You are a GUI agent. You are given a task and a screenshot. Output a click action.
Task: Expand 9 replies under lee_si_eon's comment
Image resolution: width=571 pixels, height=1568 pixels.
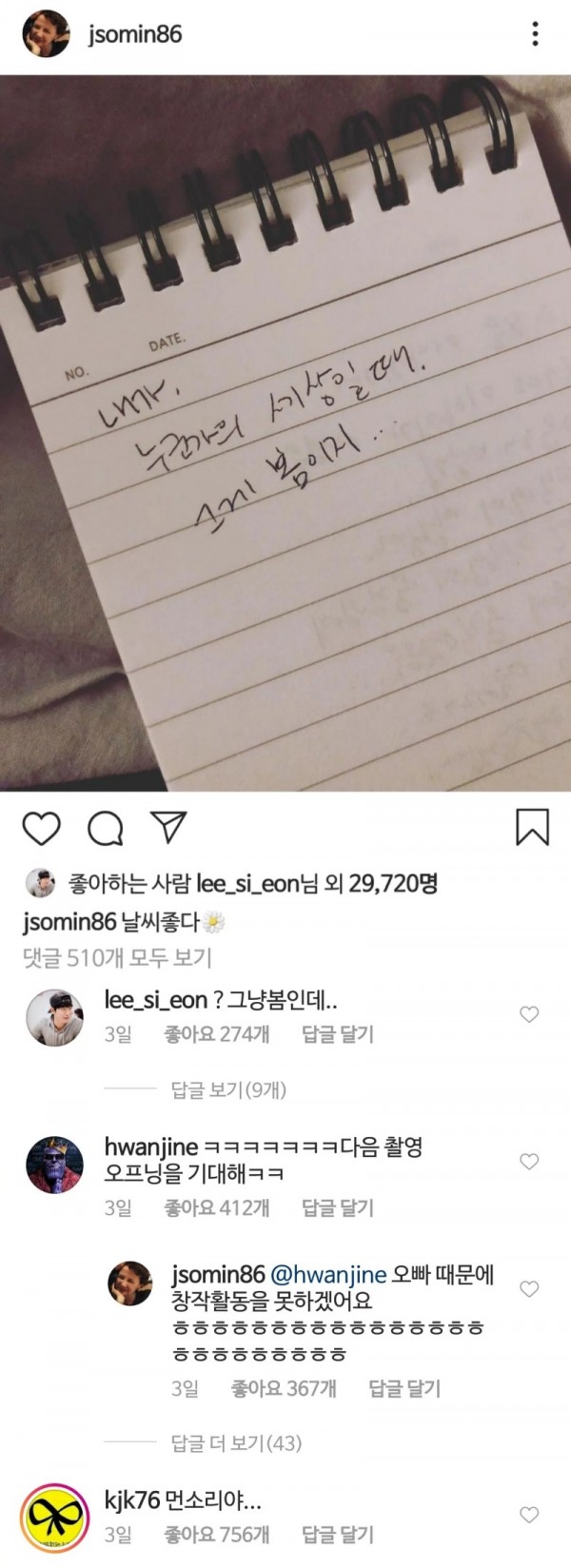[x=228, y=1089]
